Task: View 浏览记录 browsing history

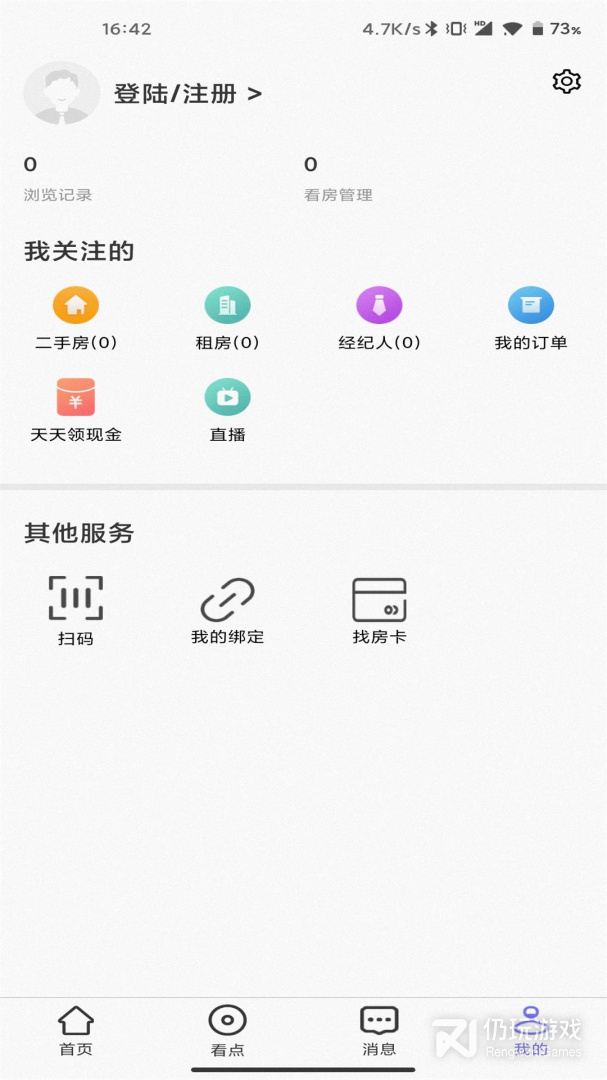Action: tap(58, 178)
